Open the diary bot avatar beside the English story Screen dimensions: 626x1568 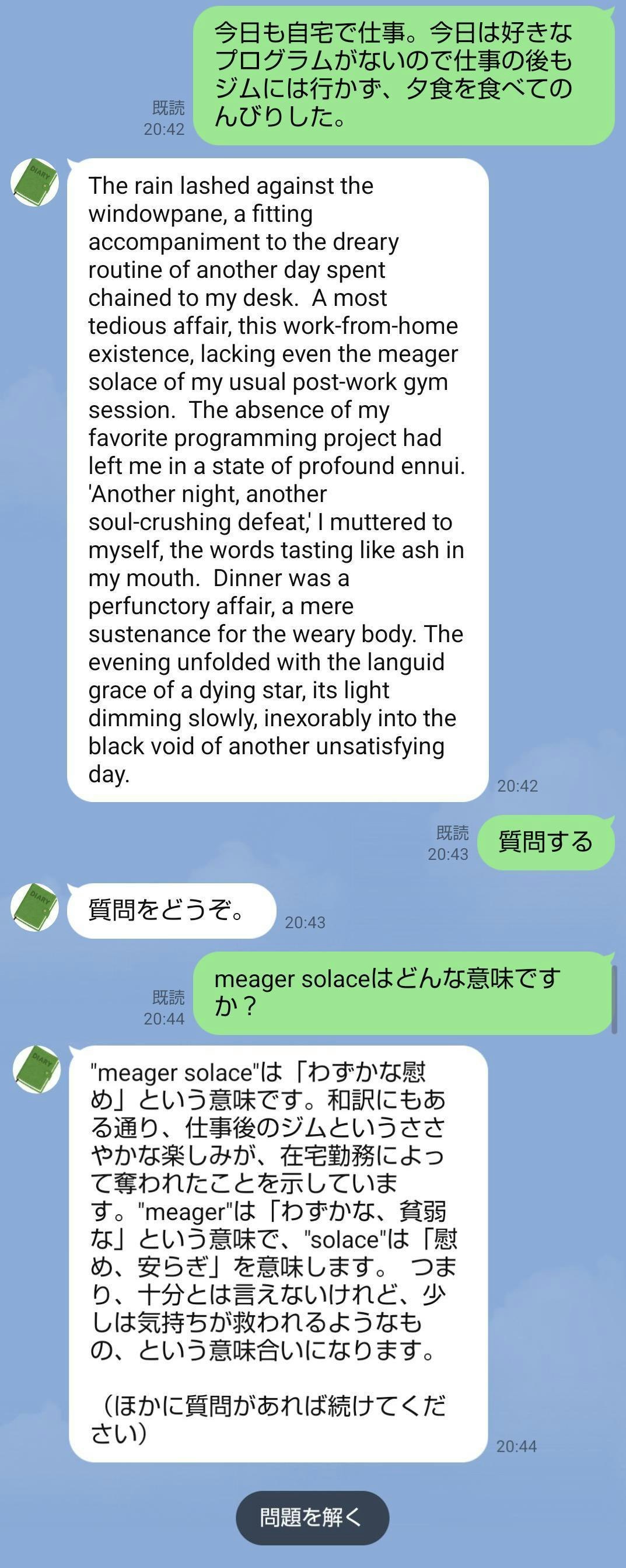34,183
